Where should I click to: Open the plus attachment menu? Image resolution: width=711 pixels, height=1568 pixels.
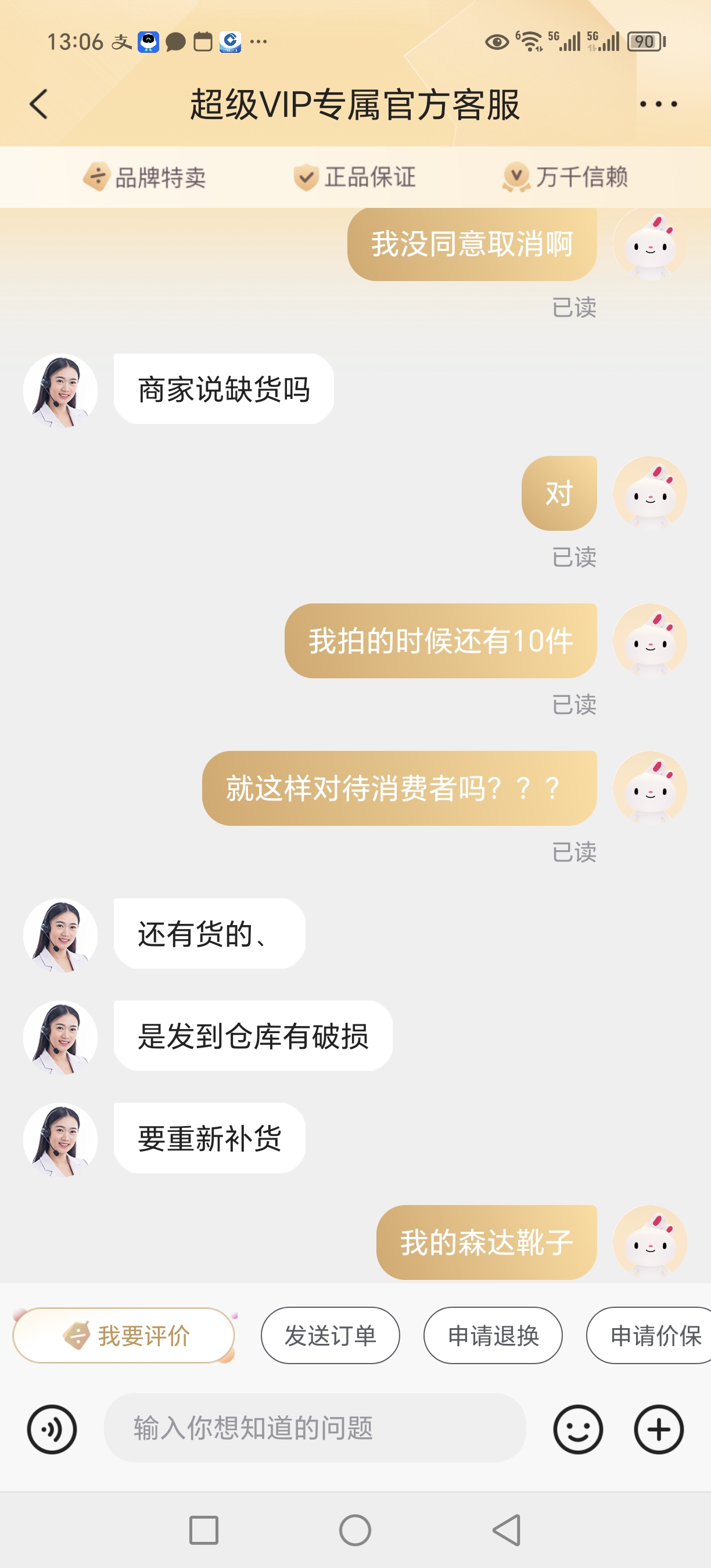point(659,1429)
